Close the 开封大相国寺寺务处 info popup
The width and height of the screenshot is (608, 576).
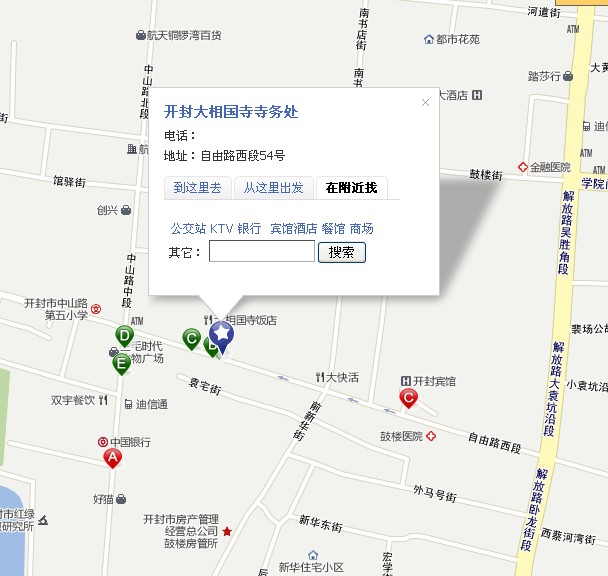coord(425,102)
